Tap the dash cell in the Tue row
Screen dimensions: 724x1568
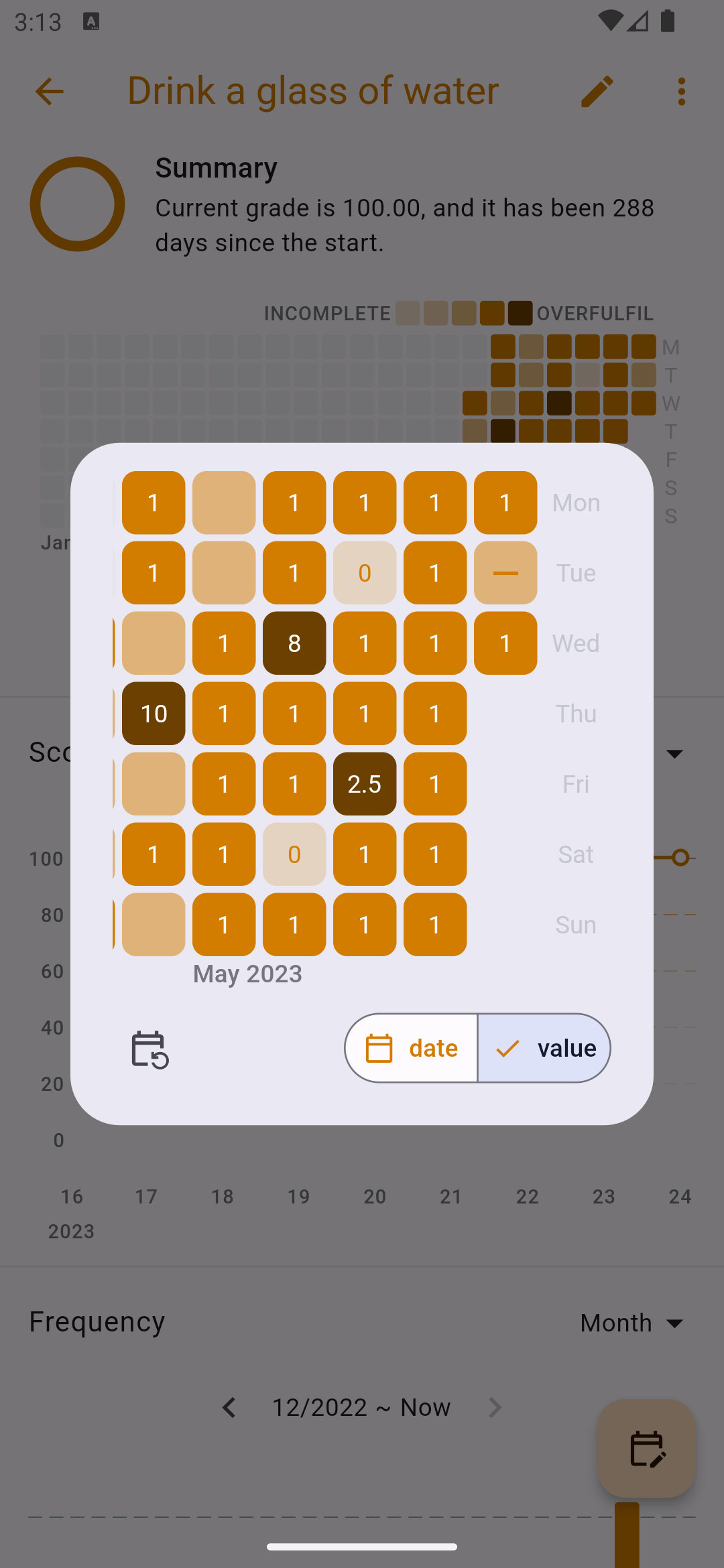[x=505, y=573]
